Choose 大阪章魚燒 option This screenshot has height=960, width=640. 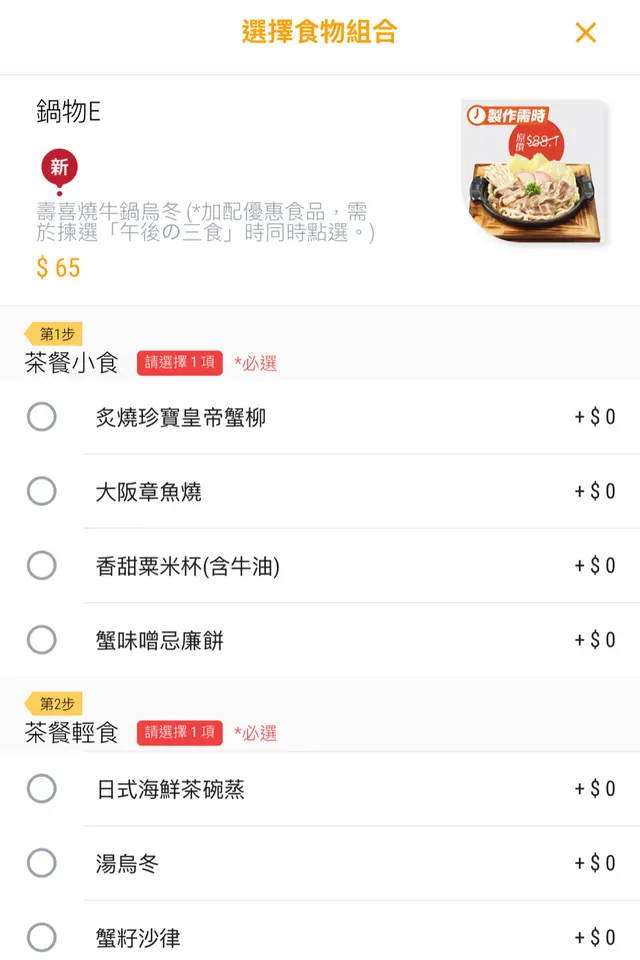pyautogui.click(x=42, y=491)
